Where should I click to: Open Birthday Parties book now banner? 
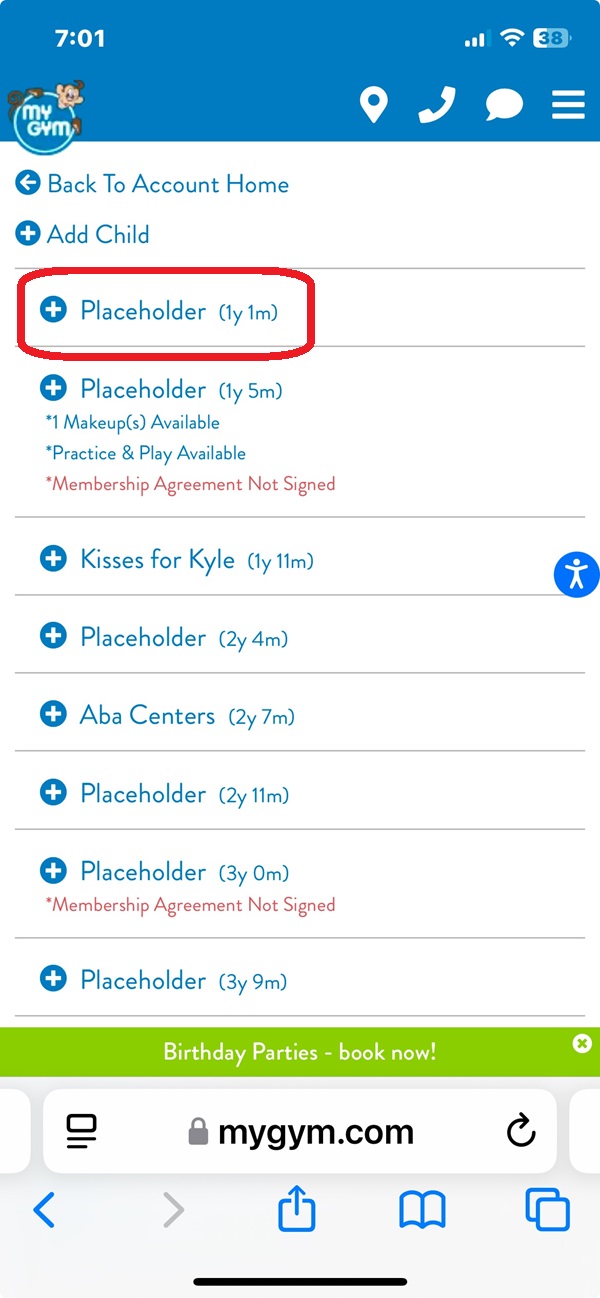(299, 1052)
